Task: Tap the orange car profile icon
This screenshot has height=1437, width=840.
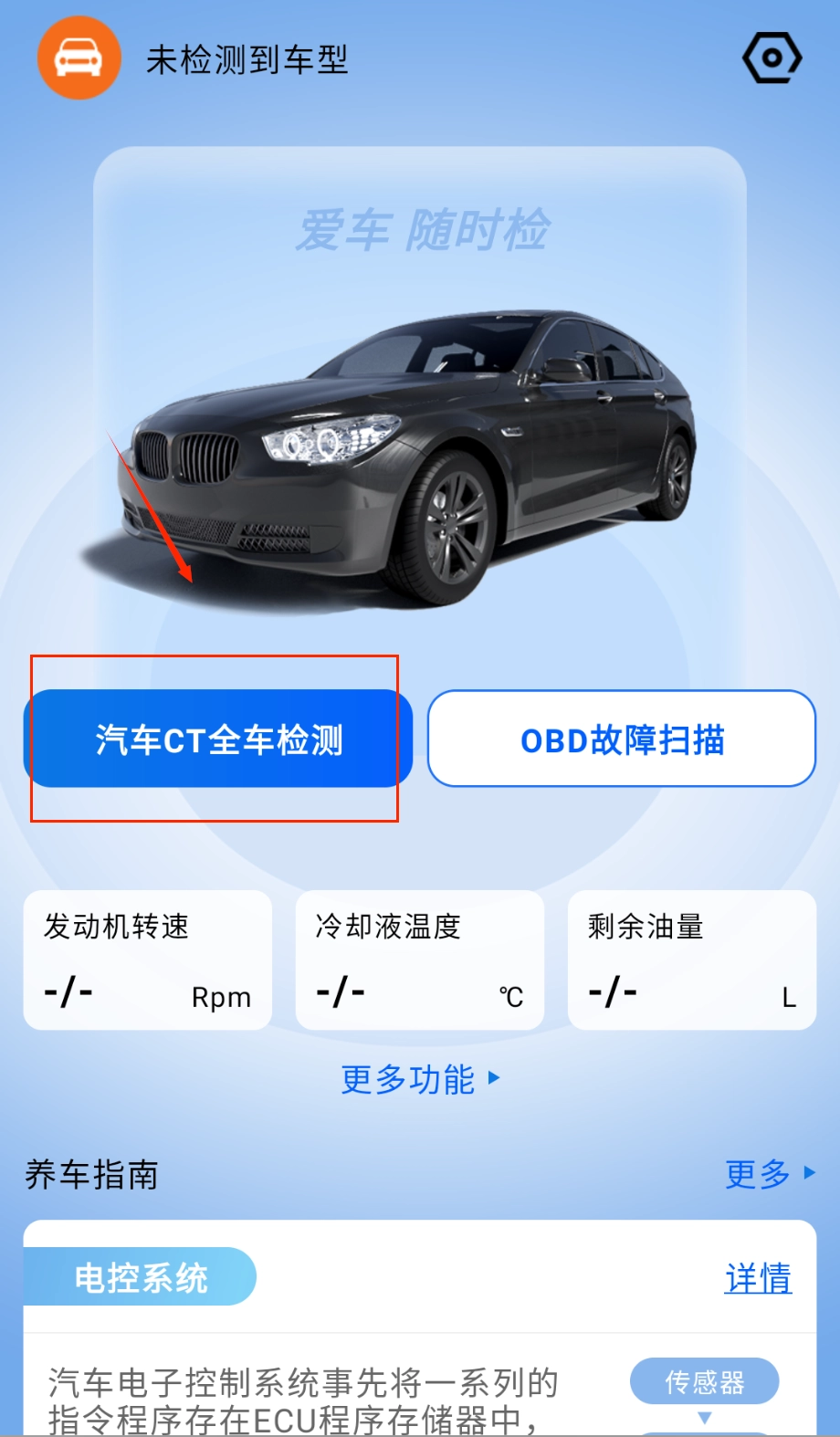Action: tap(79, 58)
